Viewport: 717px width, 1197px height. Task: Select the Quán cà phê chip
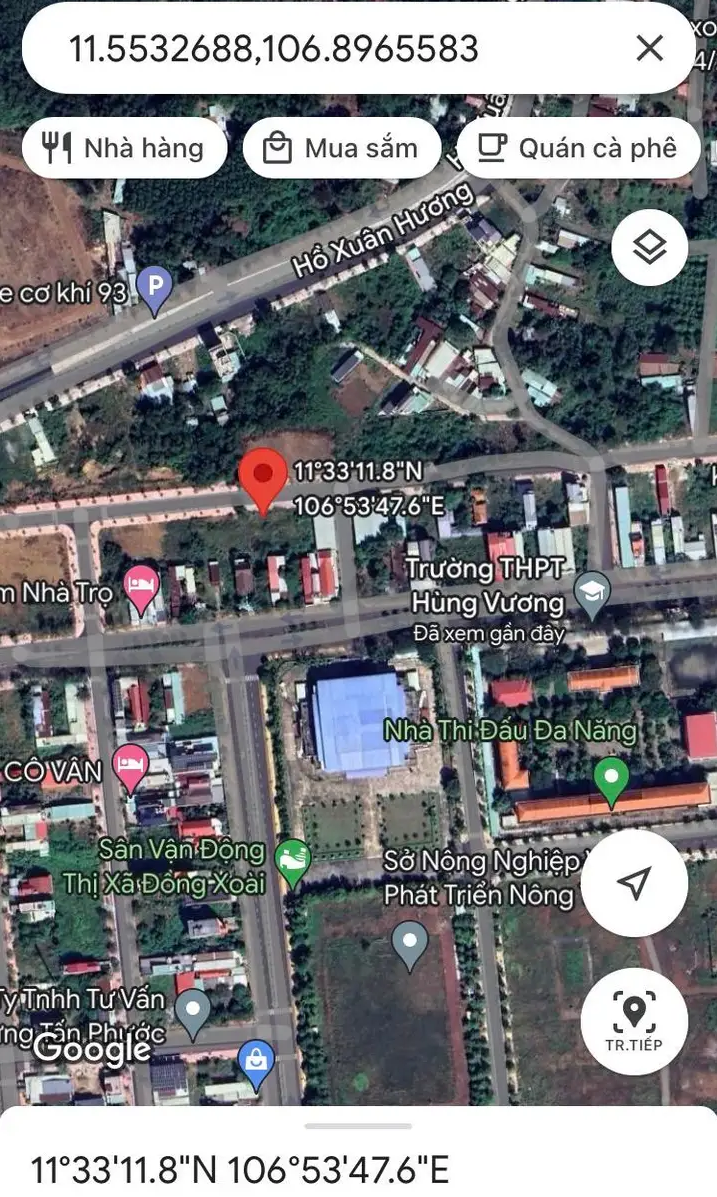click(576, 149)
